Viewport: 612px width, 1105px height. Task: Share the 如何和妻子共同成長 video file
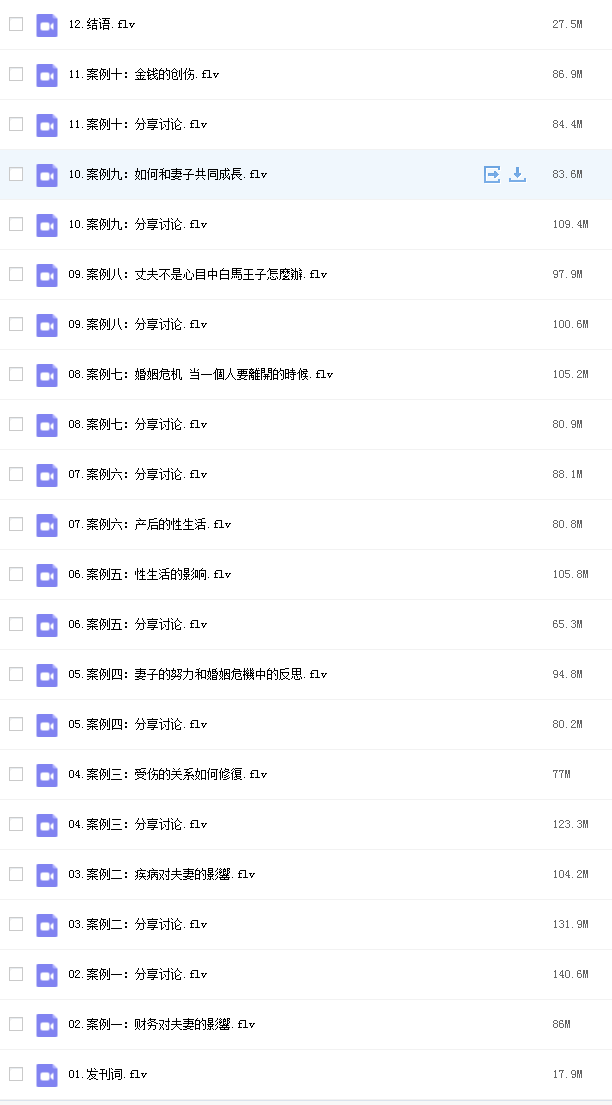491,174
